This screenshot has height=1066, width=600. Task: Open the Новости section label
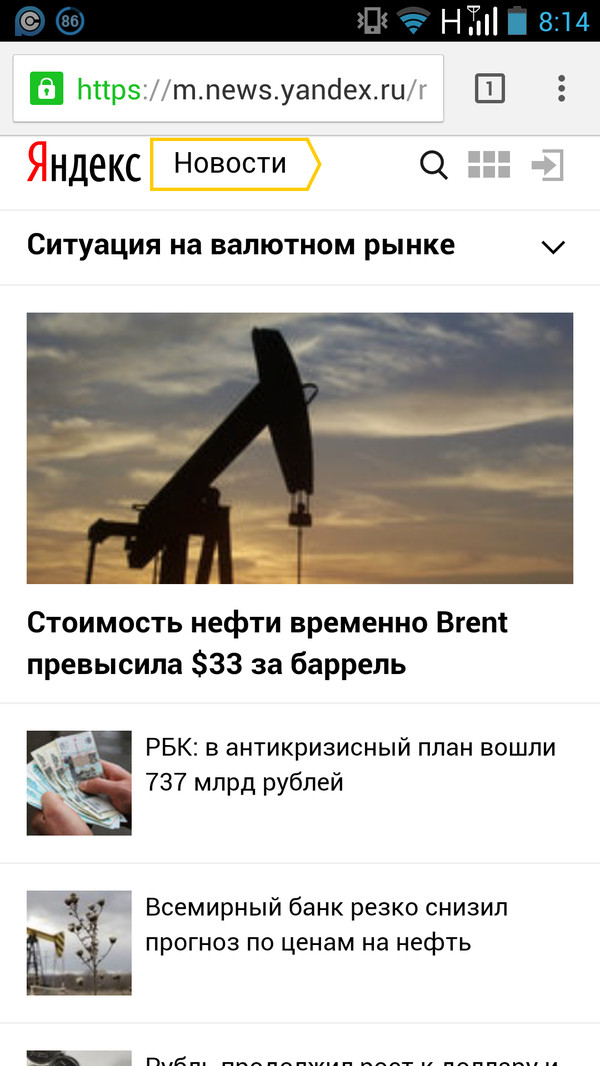coord(232,165)
